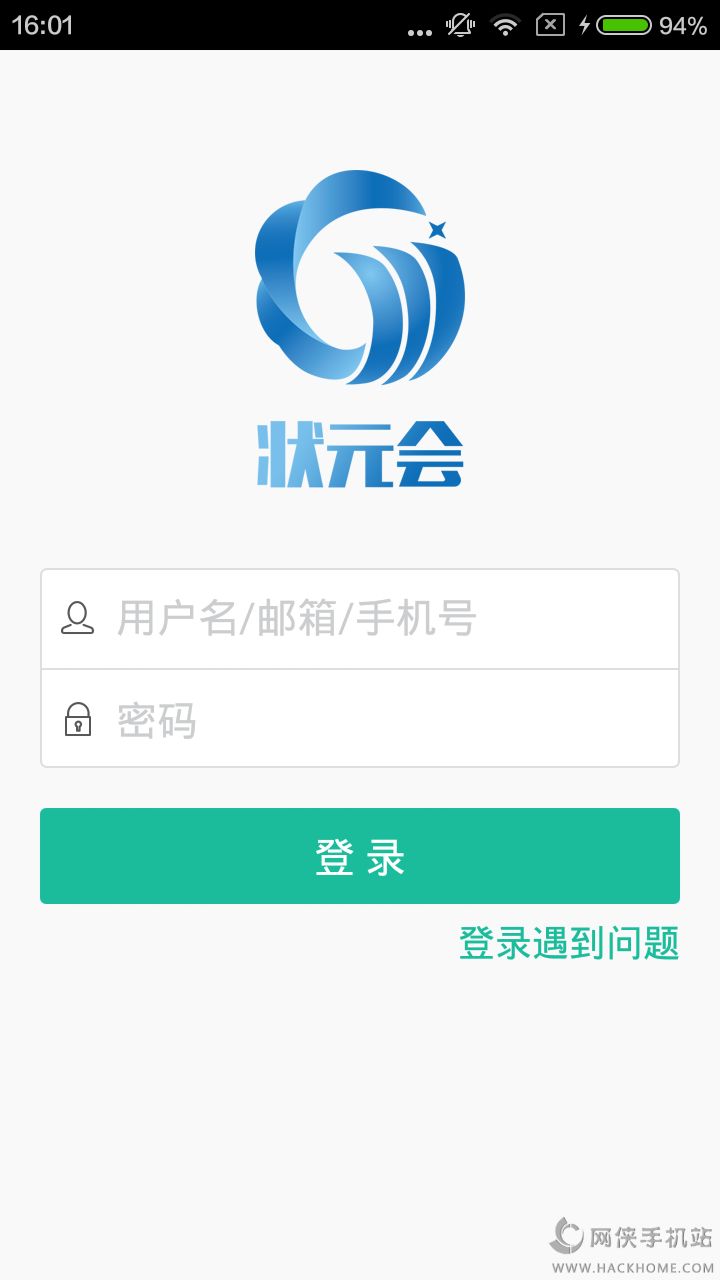Tap the 用户名/邮箱/手机号 field

click(x=360, y=618)
